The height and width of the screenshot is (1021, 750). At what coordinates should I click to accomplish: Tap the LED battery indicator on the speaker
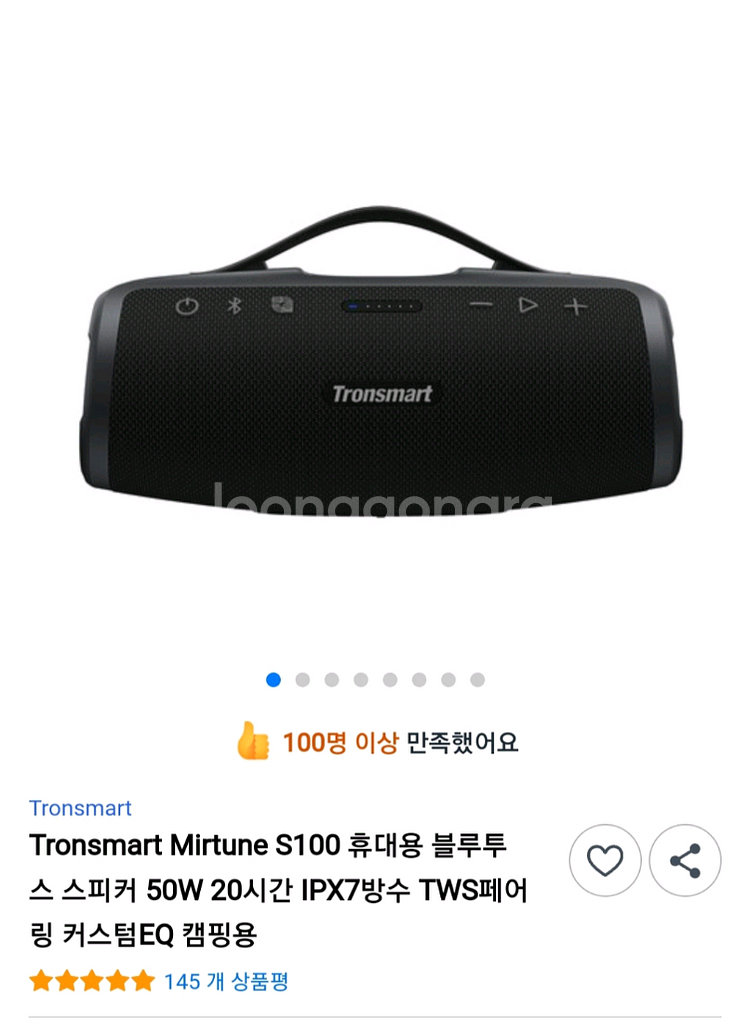tap(379, 306)
